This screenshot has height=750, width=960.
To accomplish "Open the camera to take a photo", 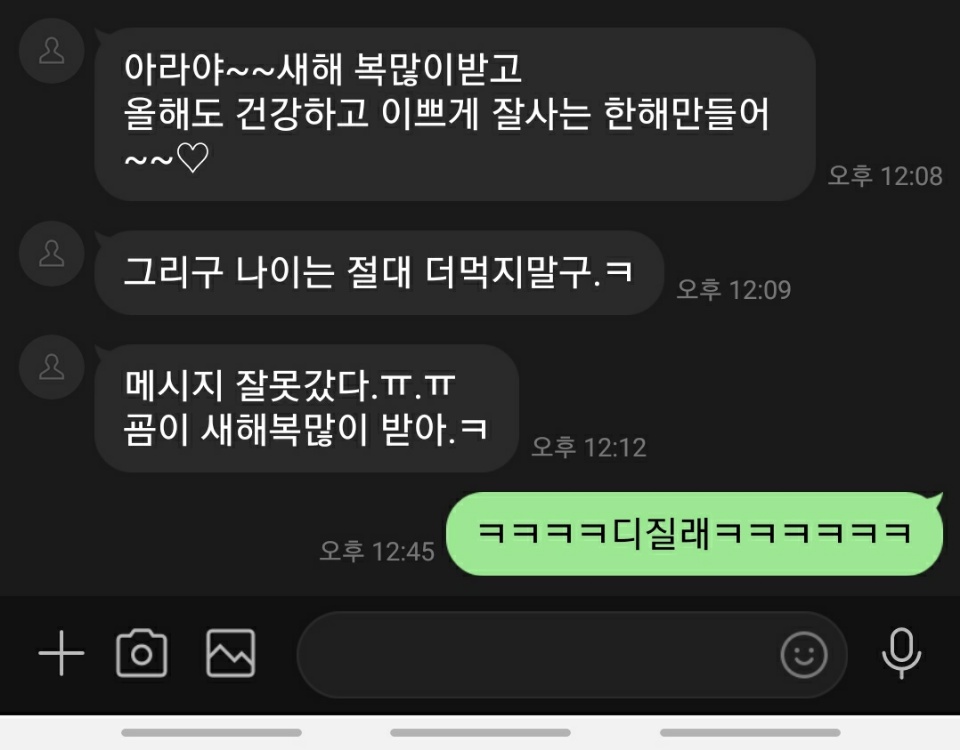I will pos(142,654).
